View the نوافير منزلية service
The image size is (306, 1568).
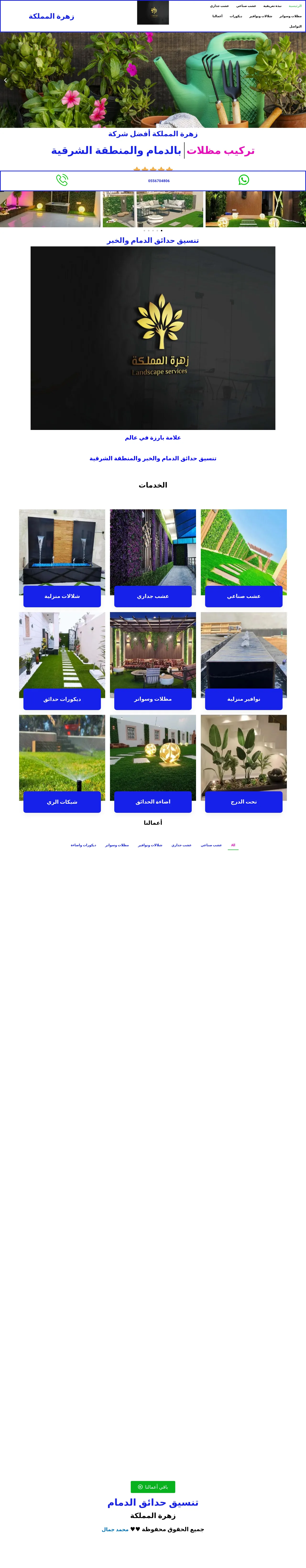point(243,699)
